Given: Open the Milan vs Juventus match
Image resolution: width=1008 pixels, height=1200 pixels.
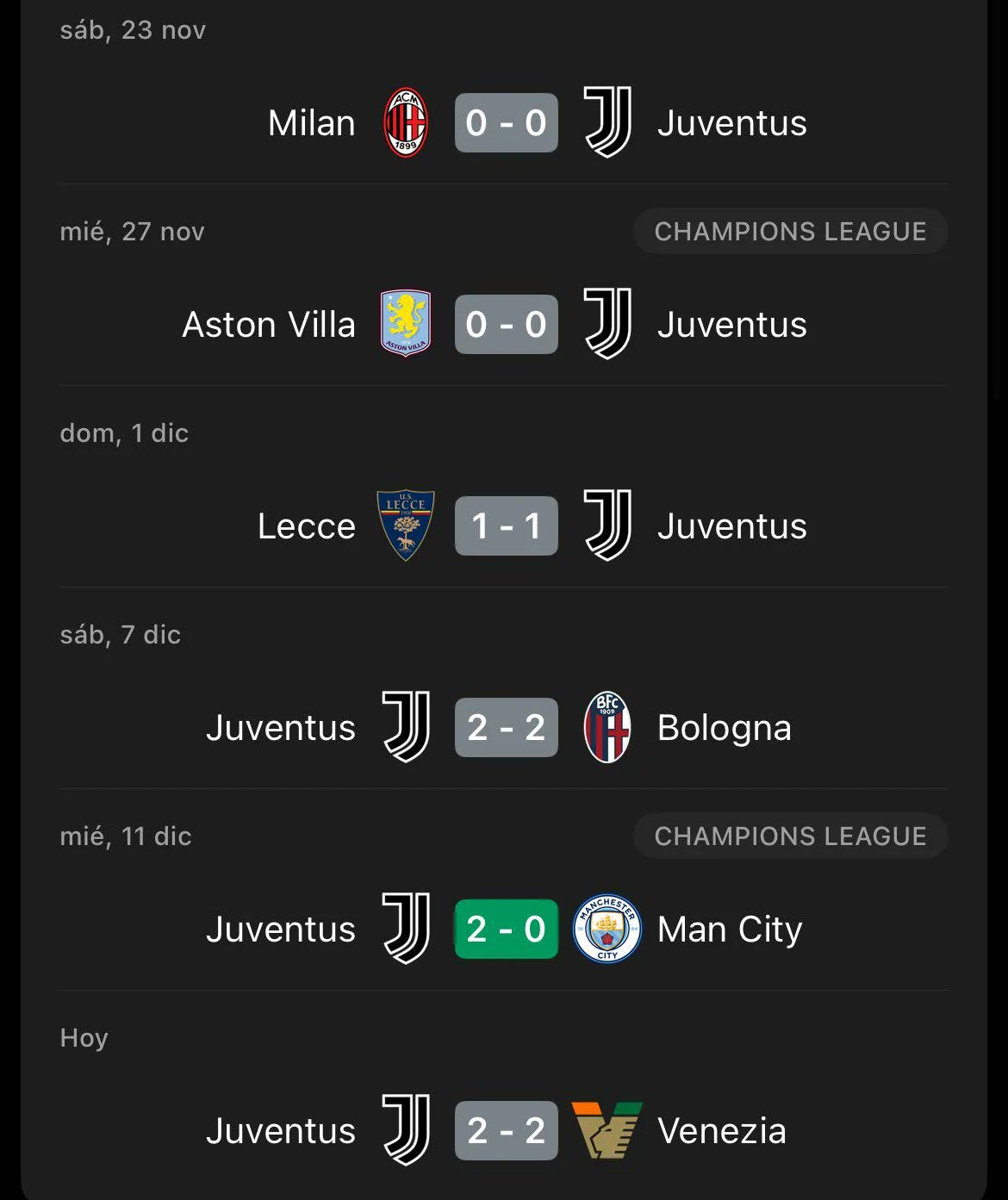Looking at the screenshot, I should click(506, 123).
